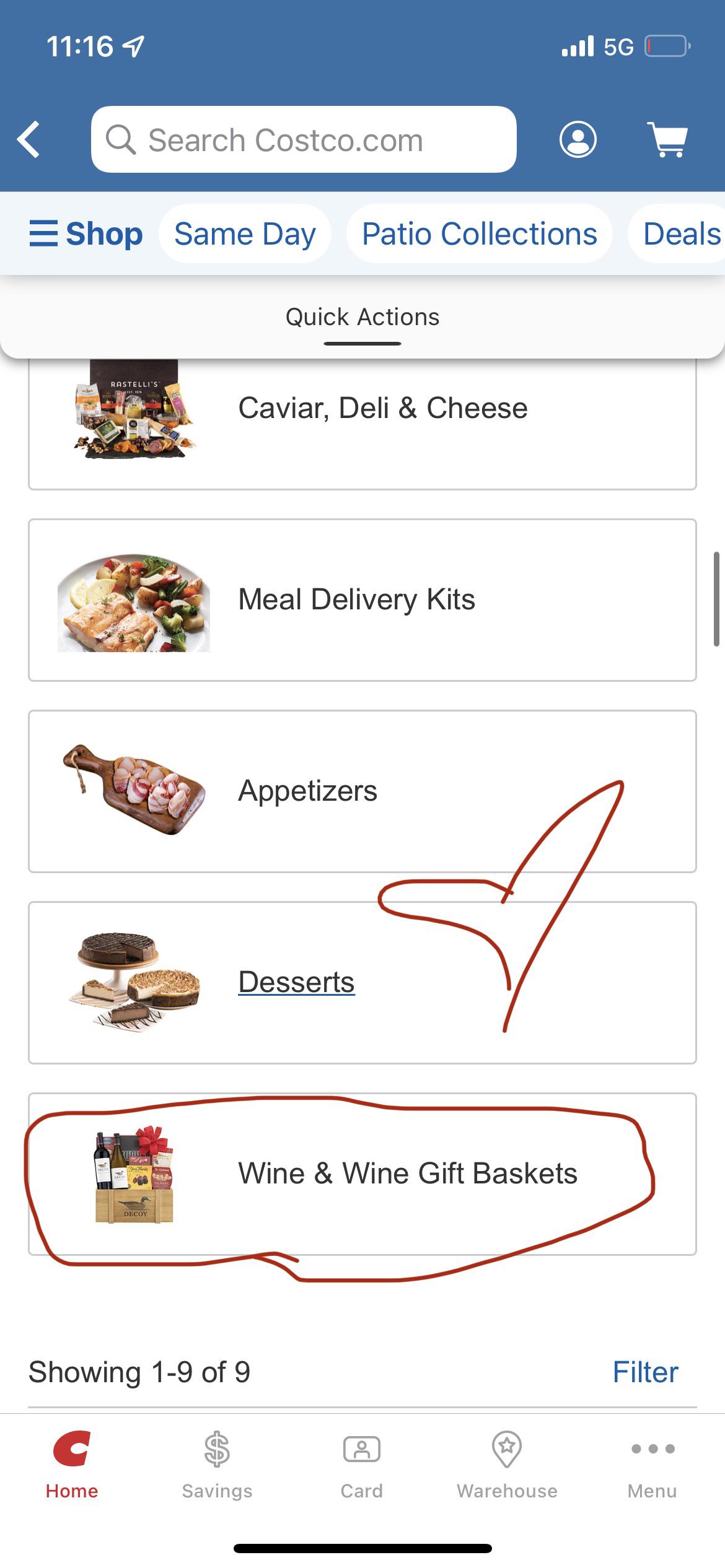This screenshot has height=1568, width=725.
Task: Select the Same Day category chip
Action: (x=245, y=235)
